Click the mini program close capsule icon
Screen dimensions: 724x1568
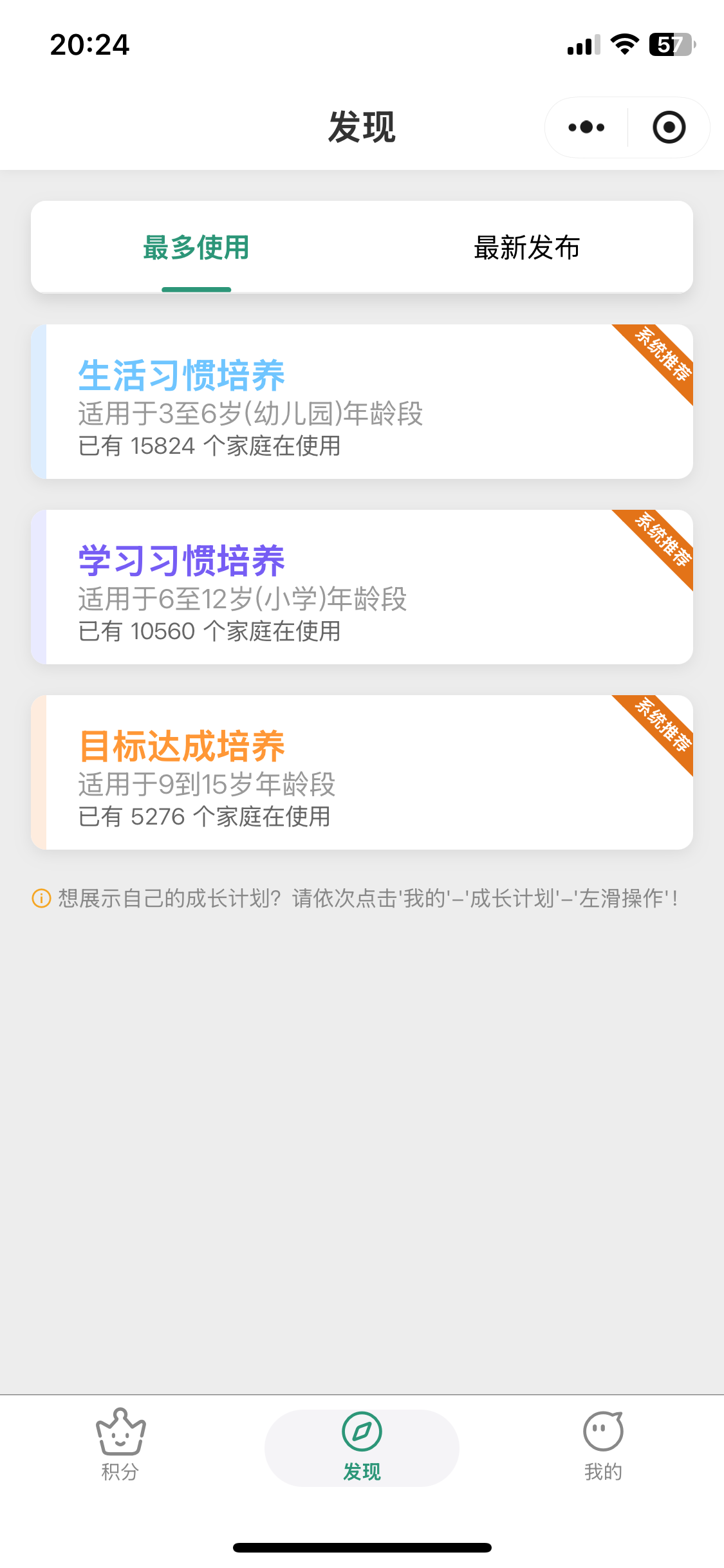(668, 127)
